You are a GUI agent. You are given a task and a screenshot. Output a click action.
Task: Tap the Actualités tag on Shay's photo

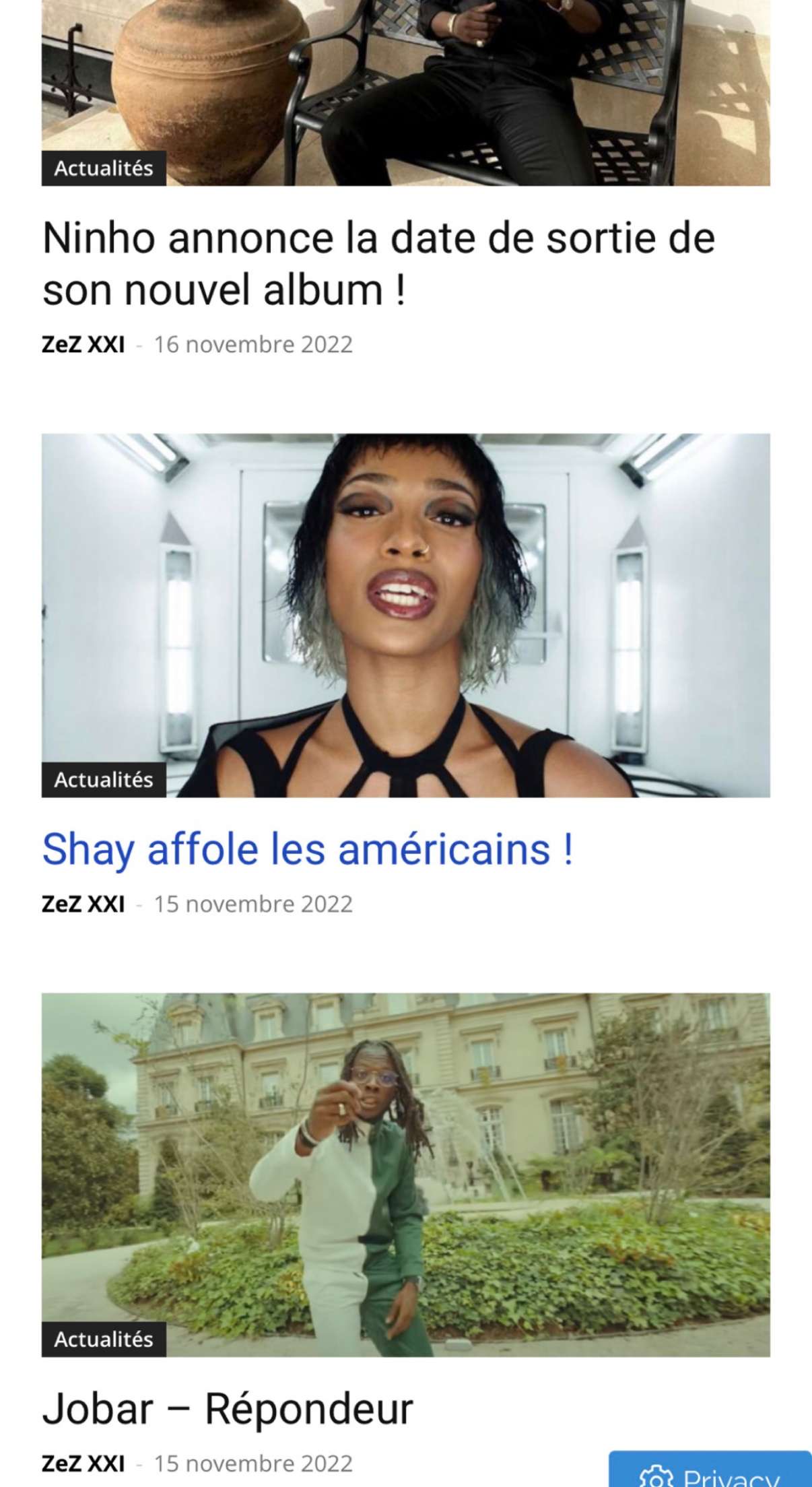pyautogui.click(x=104, y=780)
